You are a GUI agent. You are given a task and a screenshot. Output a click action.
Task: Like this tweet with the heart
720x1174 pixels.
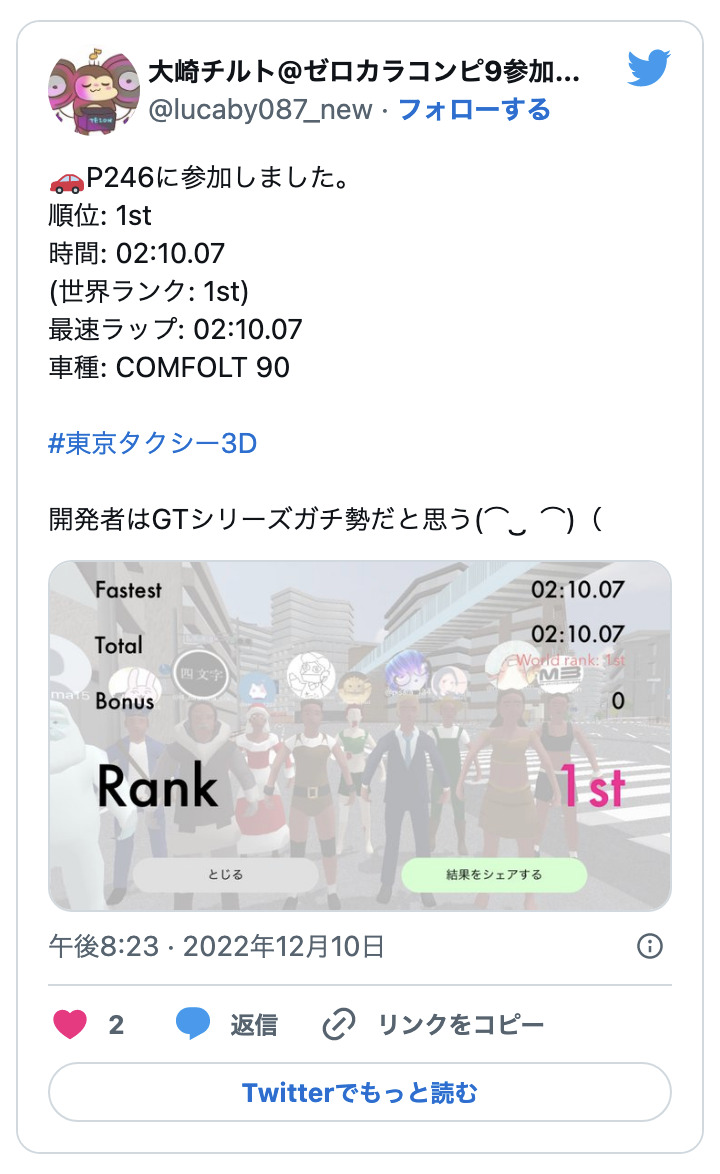pyautogui.click(x=70, y=1025)
